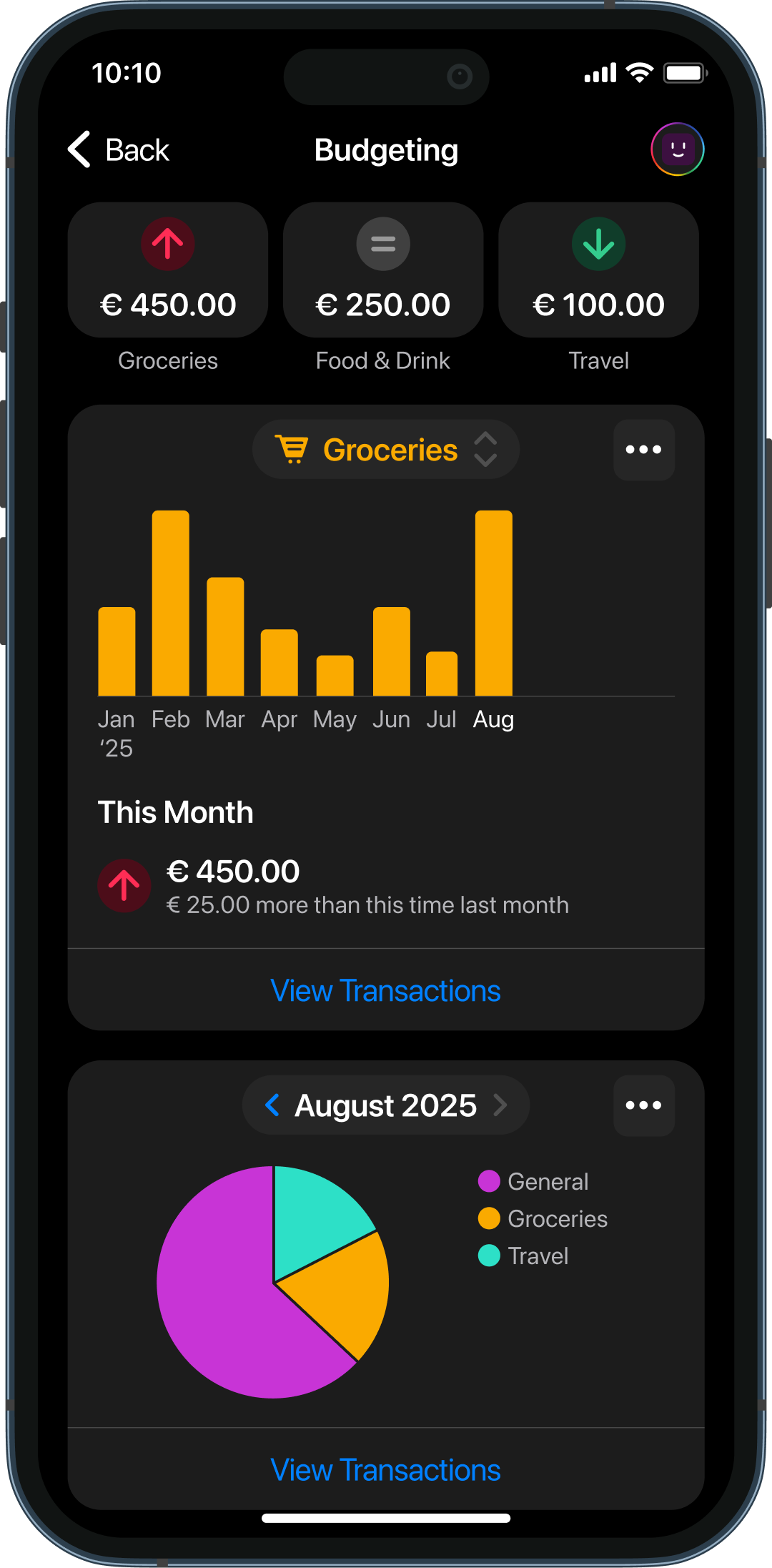This screenshot has height=1568, width=772.
Task: Open the more options menu on pie chart card
Action: 643,1105
